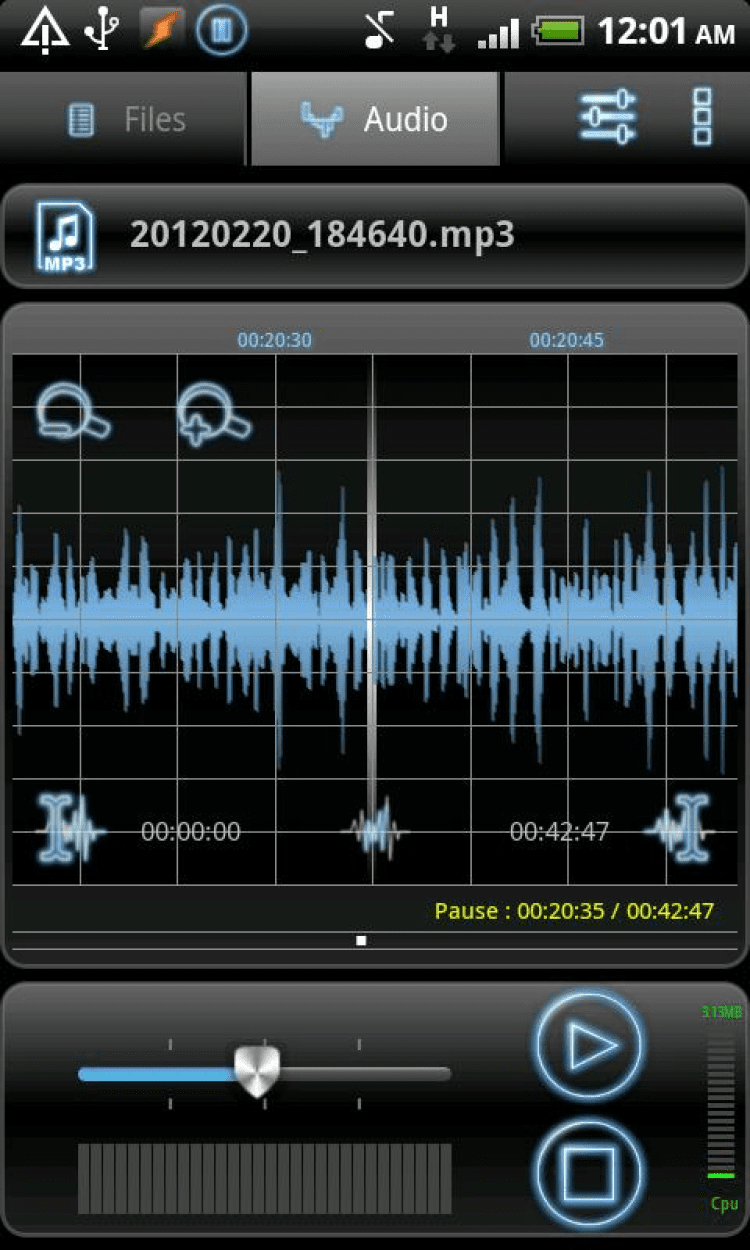Screen dimensions: 750x1250
Task: Open the equalizer sliders settings
Action: click(x=607, y=118)
